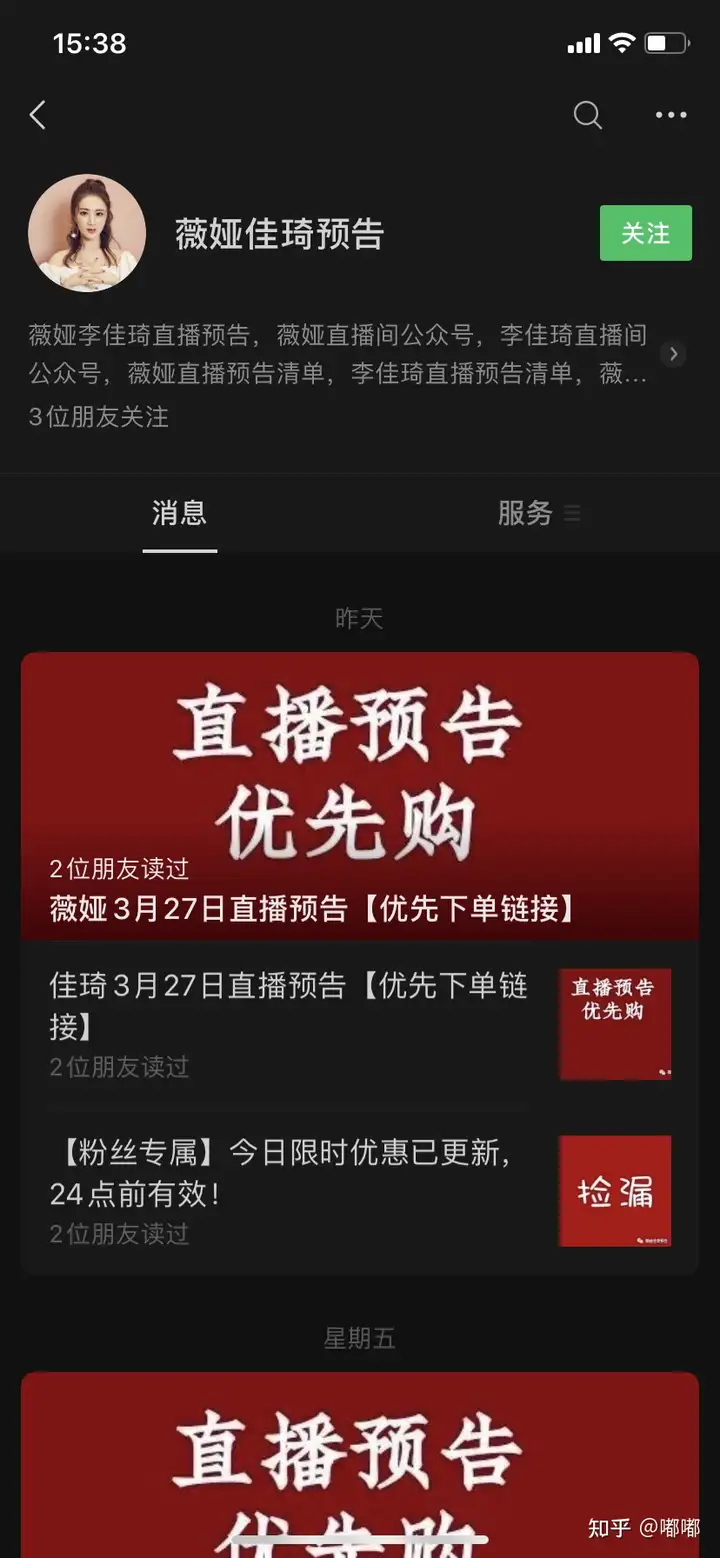Tap the green 关注 follow button

pos(645,233)
